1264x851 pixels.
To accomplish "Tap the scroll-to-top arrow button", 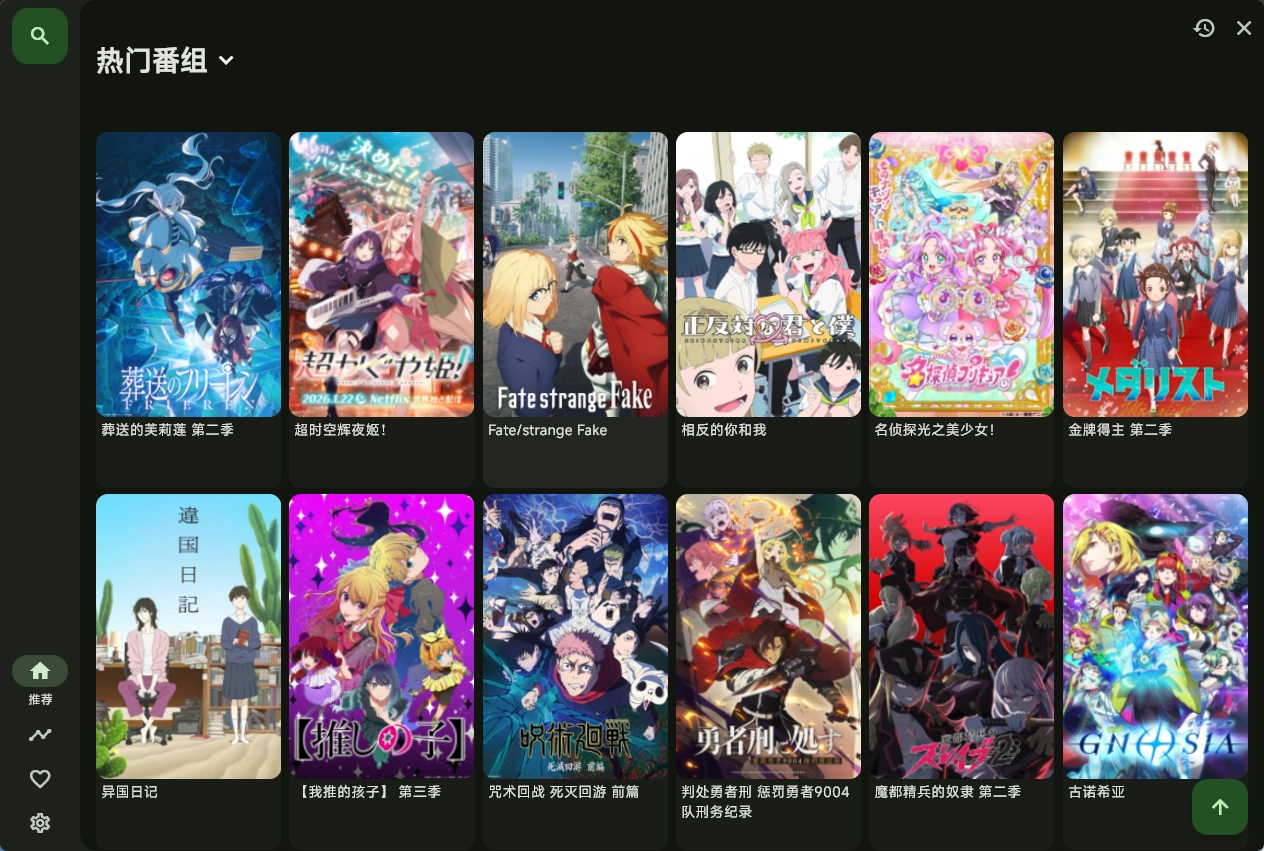I will (x=1219, y=807).
